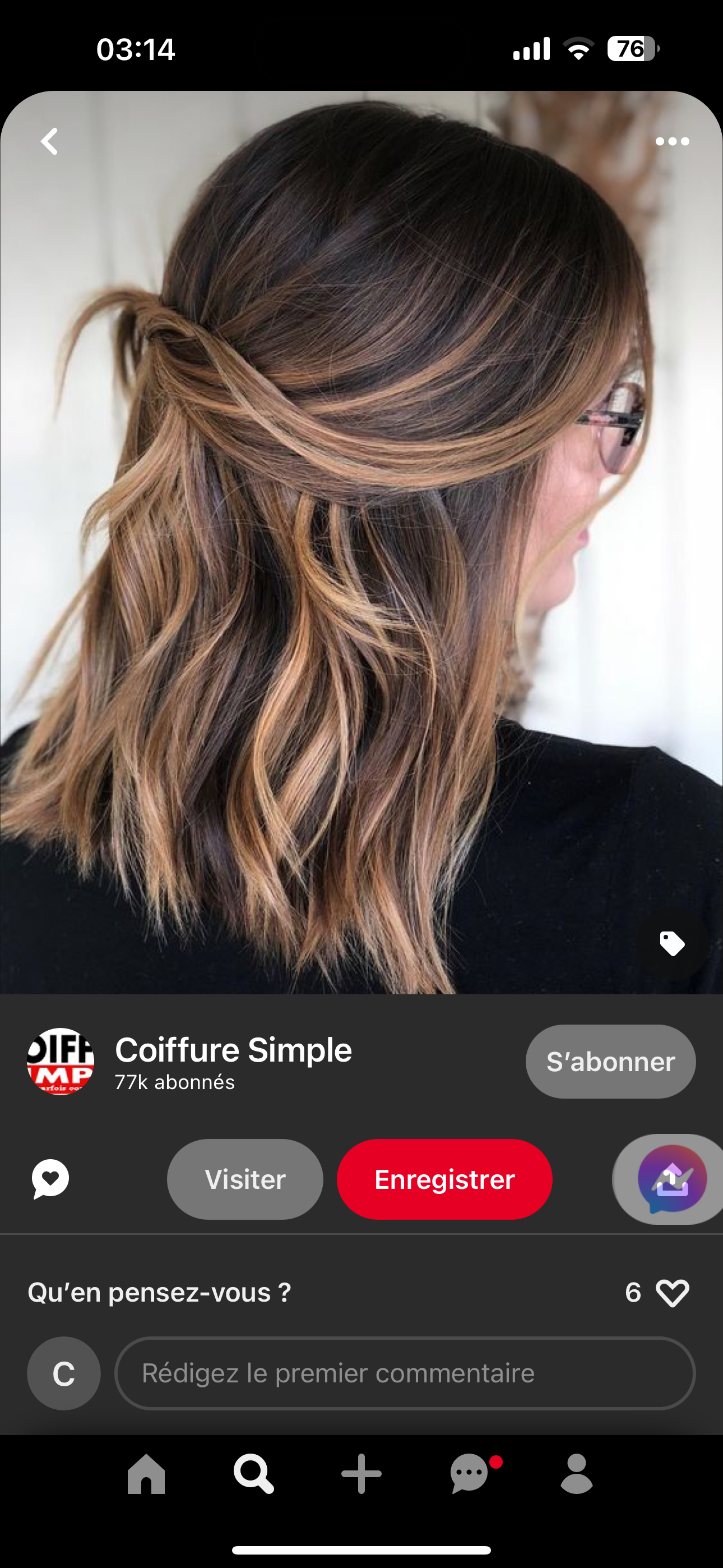The height and width of the screenshot is (1568, 723).
Task: Open the messages tab with the red dot
Action: 470,1474
